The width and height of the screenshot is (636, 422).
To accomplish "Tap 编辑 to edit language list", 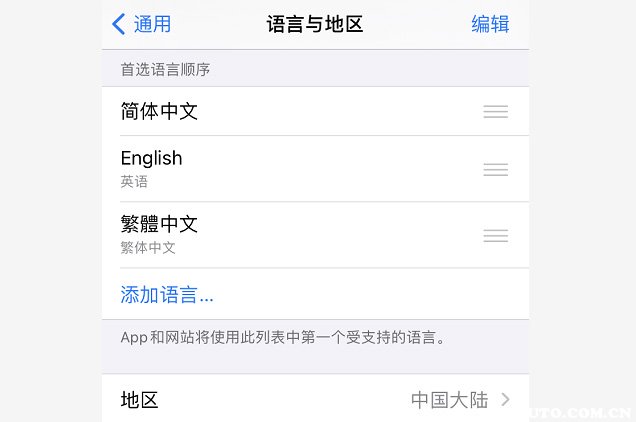I will 490,24.
